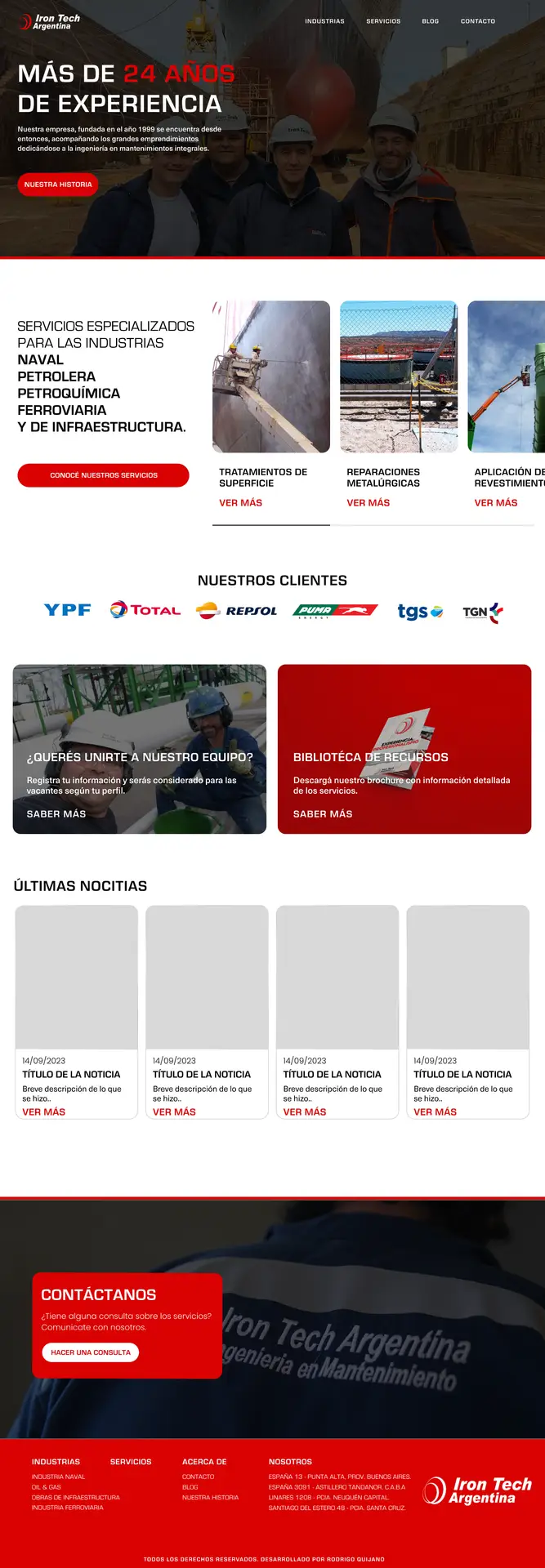
Task: Tap Conocé Nuestros Servicios button
Action: click(104, 475)
